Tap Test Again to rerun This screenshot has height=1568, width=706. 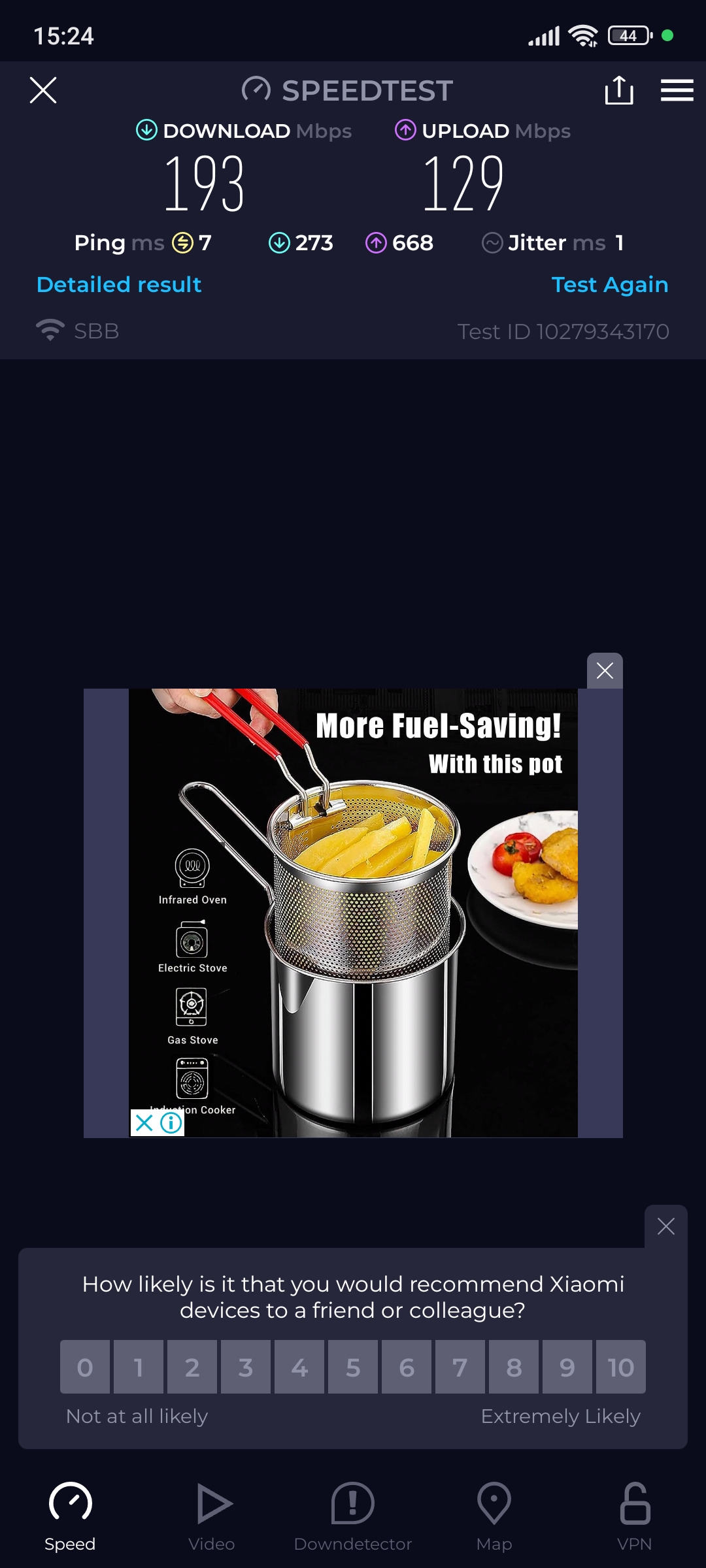tap(609, 285)
